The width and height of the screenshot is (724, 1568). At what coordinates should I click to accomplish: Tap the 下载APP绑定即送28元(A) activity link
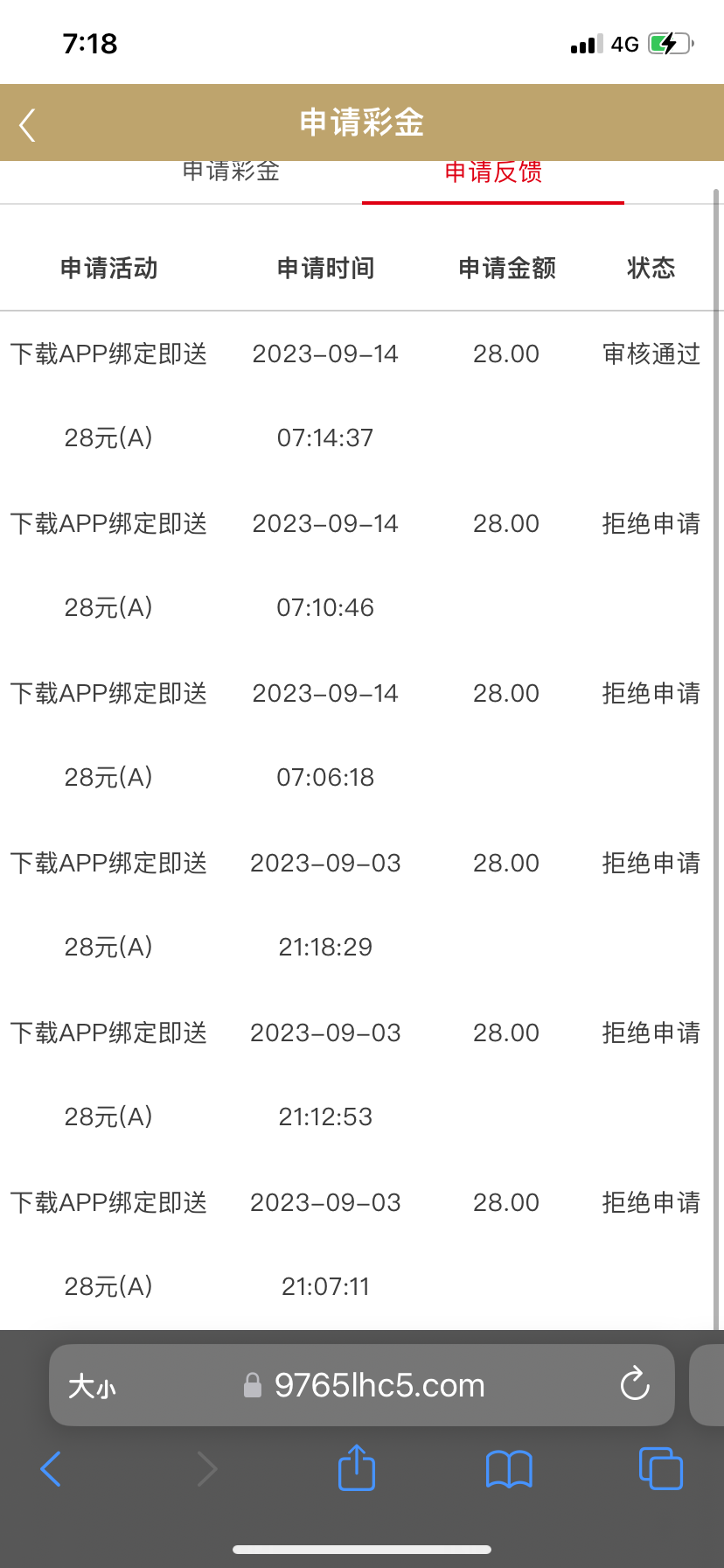click(x=108, y=353)
